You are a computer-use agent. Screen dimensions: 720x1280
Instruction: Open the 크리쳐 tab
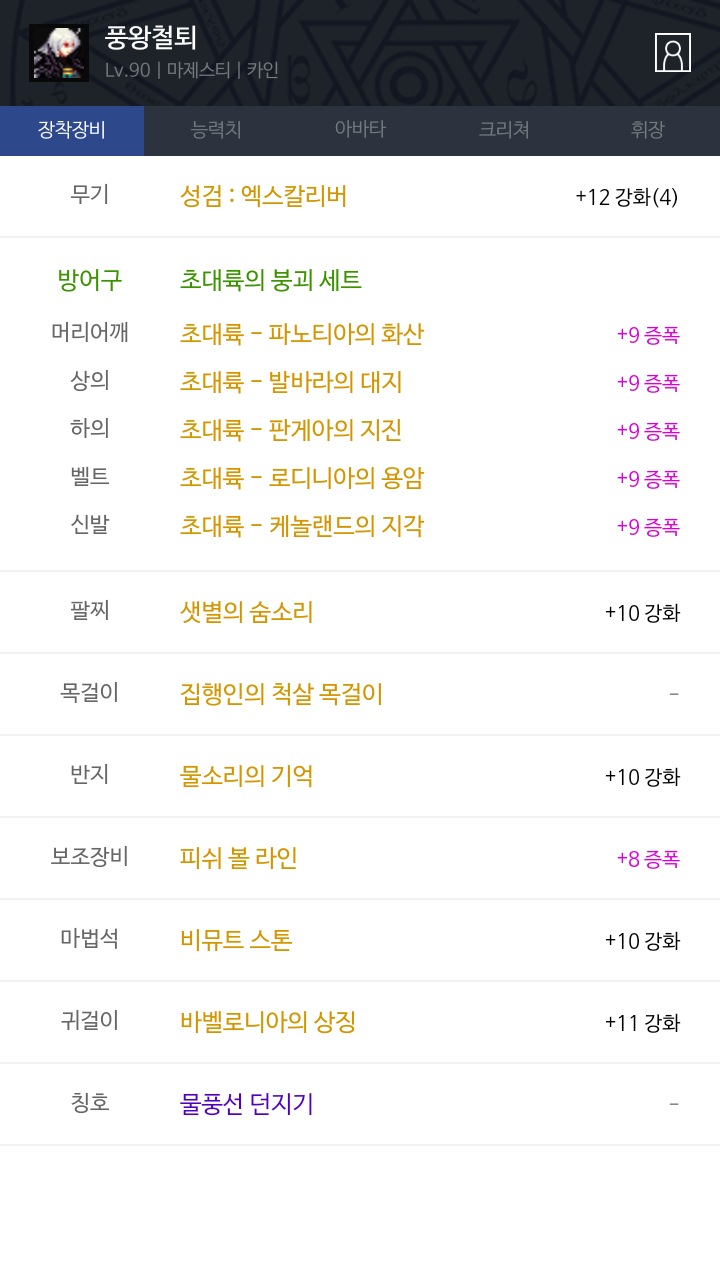[504, 130]
